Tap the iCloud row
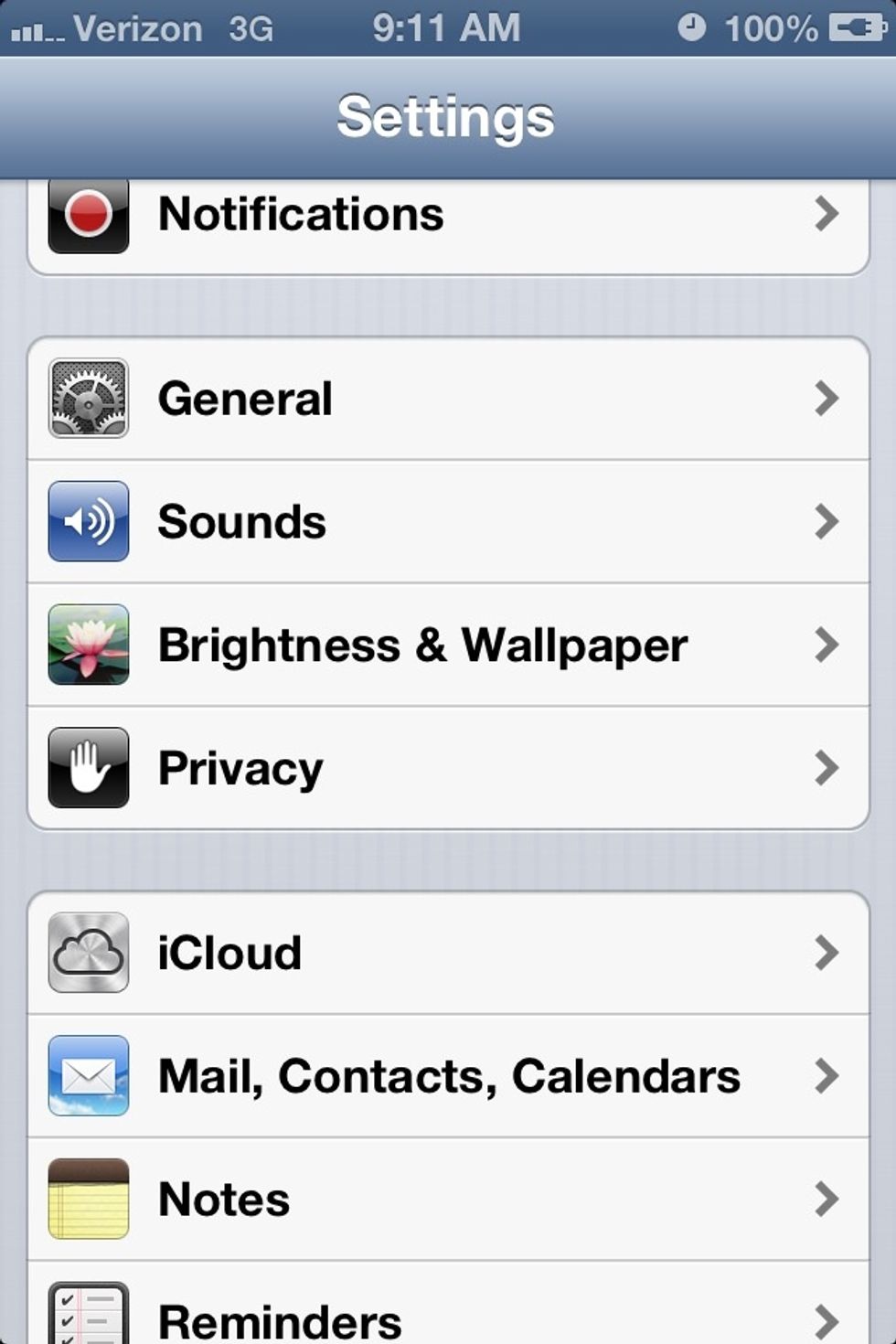The width and height of the screenshot is (896, 1344). 447,953
